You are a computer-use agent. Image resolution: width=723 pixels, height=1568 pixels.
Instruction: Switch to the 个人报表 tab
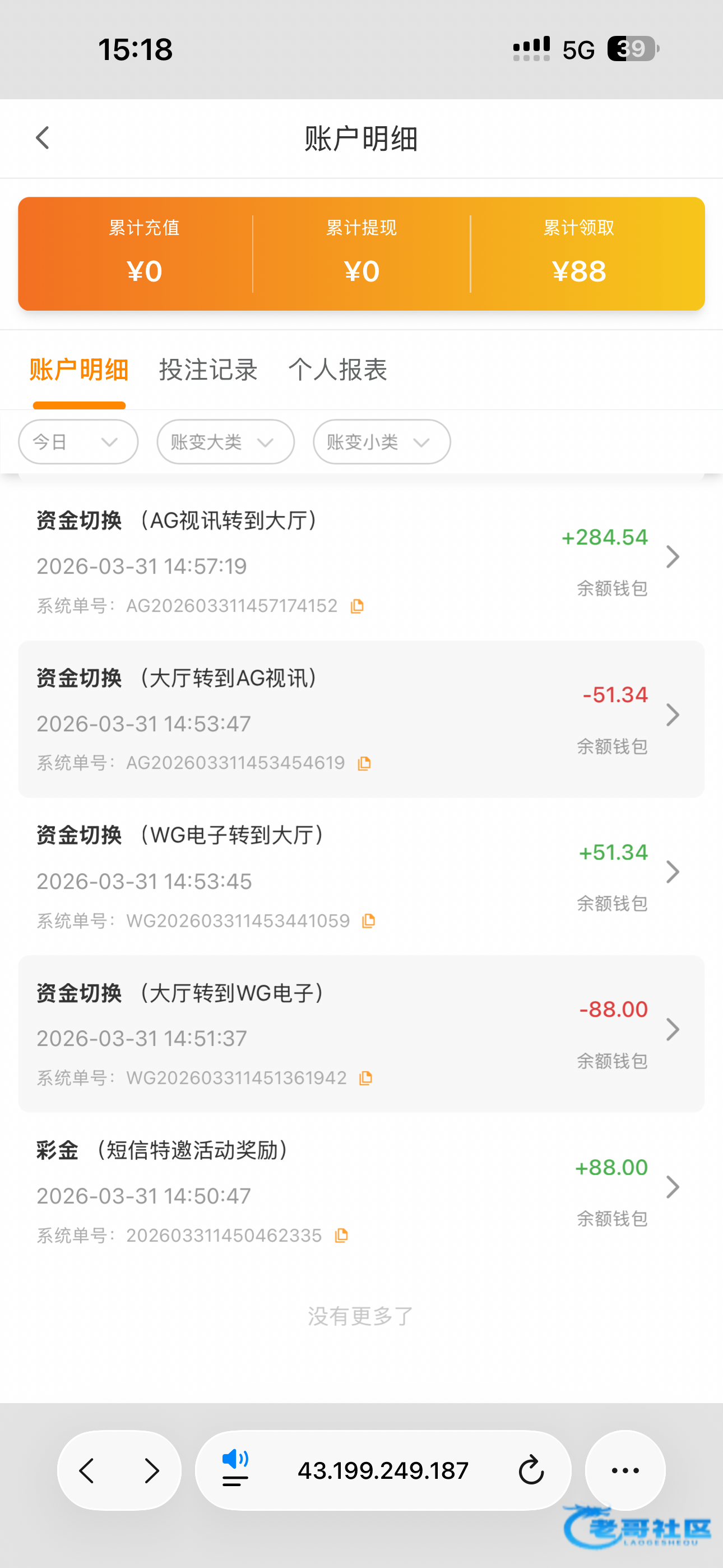point(338,370)
